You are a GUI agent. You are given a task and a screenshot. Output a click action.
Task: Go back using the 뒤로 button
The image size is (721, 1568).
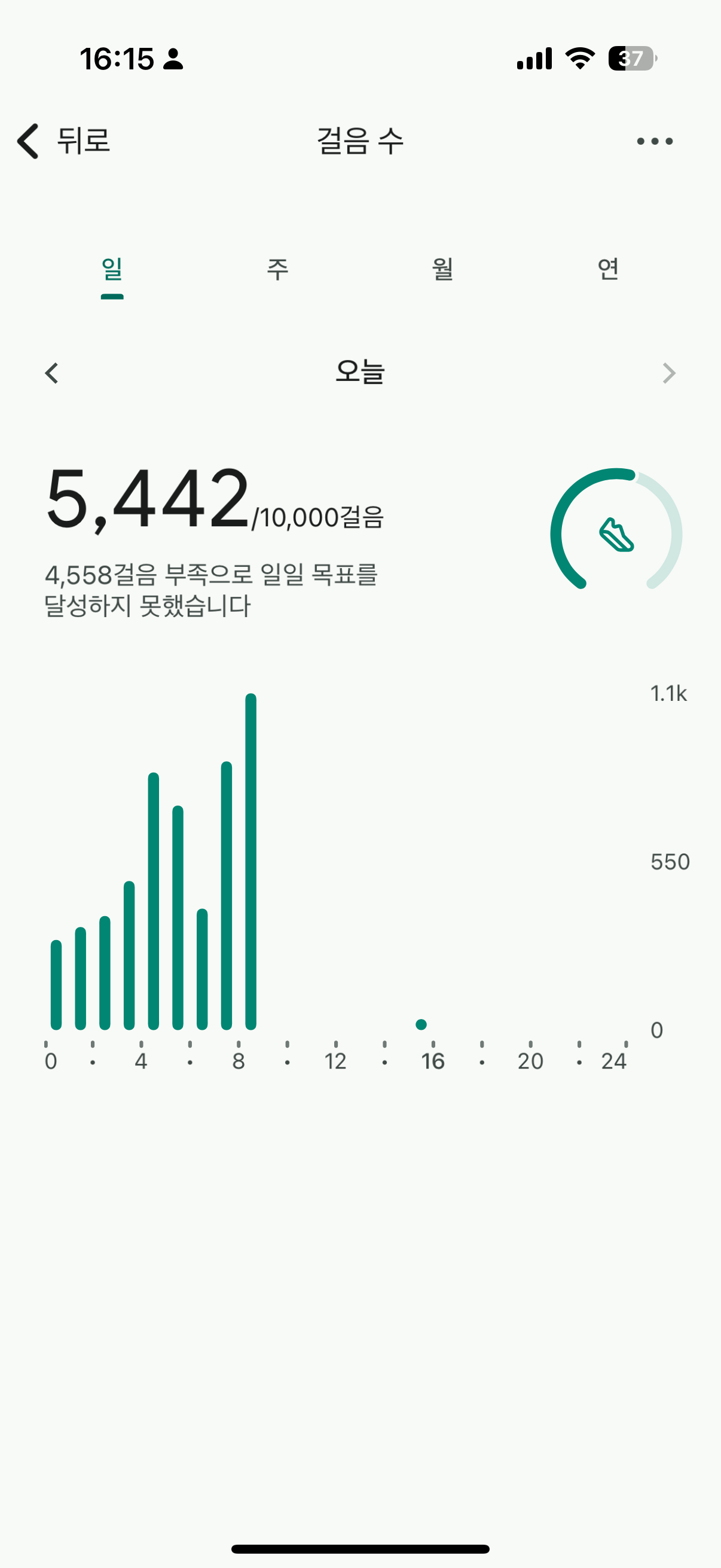click(64, 141)
